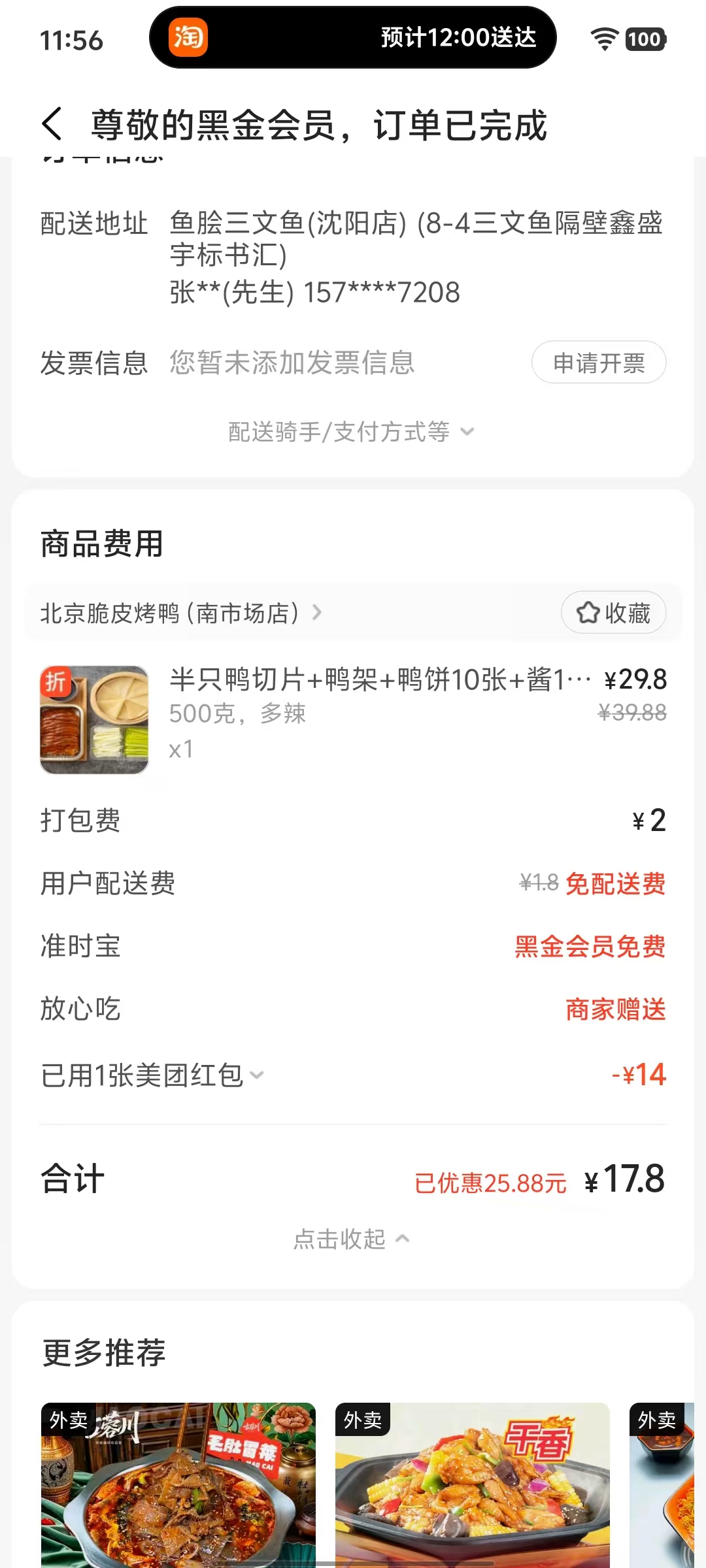Open the 毛肚冒菜 recommended takeout card
Image resolution: width=706 pixels, height=1568 pixels.
click(178, 1483)
